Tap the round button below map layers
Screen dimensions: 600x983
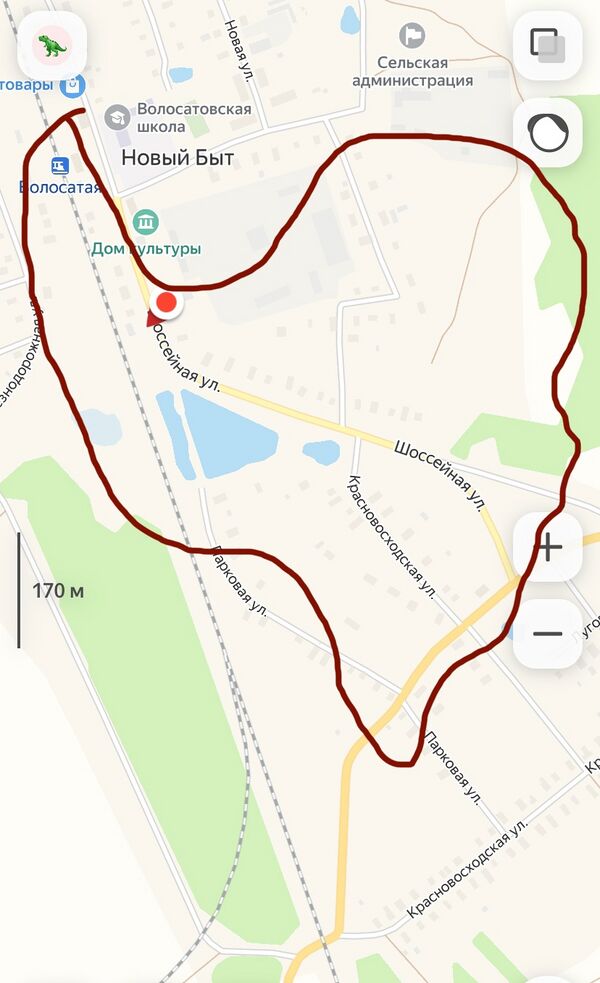click(x=547, y=132)
